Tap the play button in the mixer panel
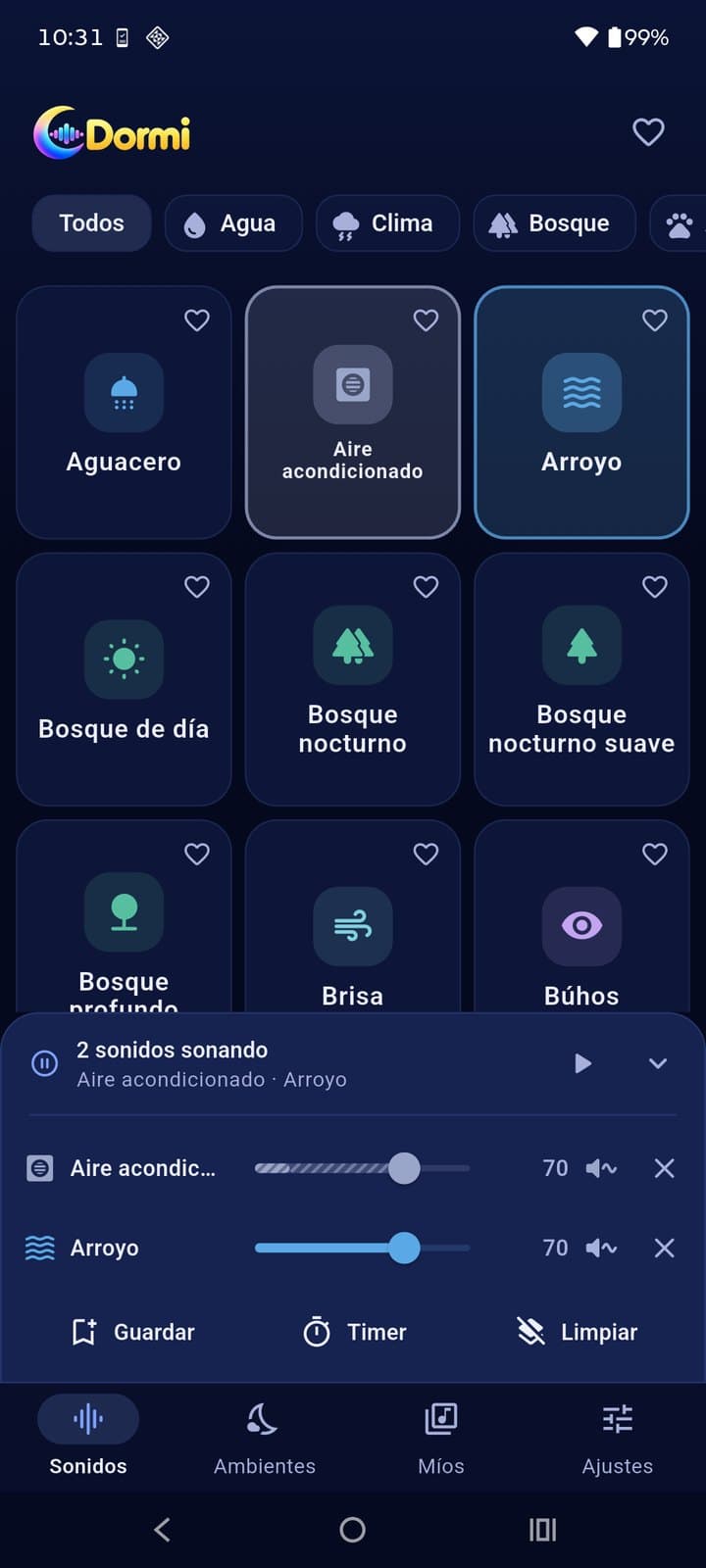The image size is (706, 1568). [582, 1063]
